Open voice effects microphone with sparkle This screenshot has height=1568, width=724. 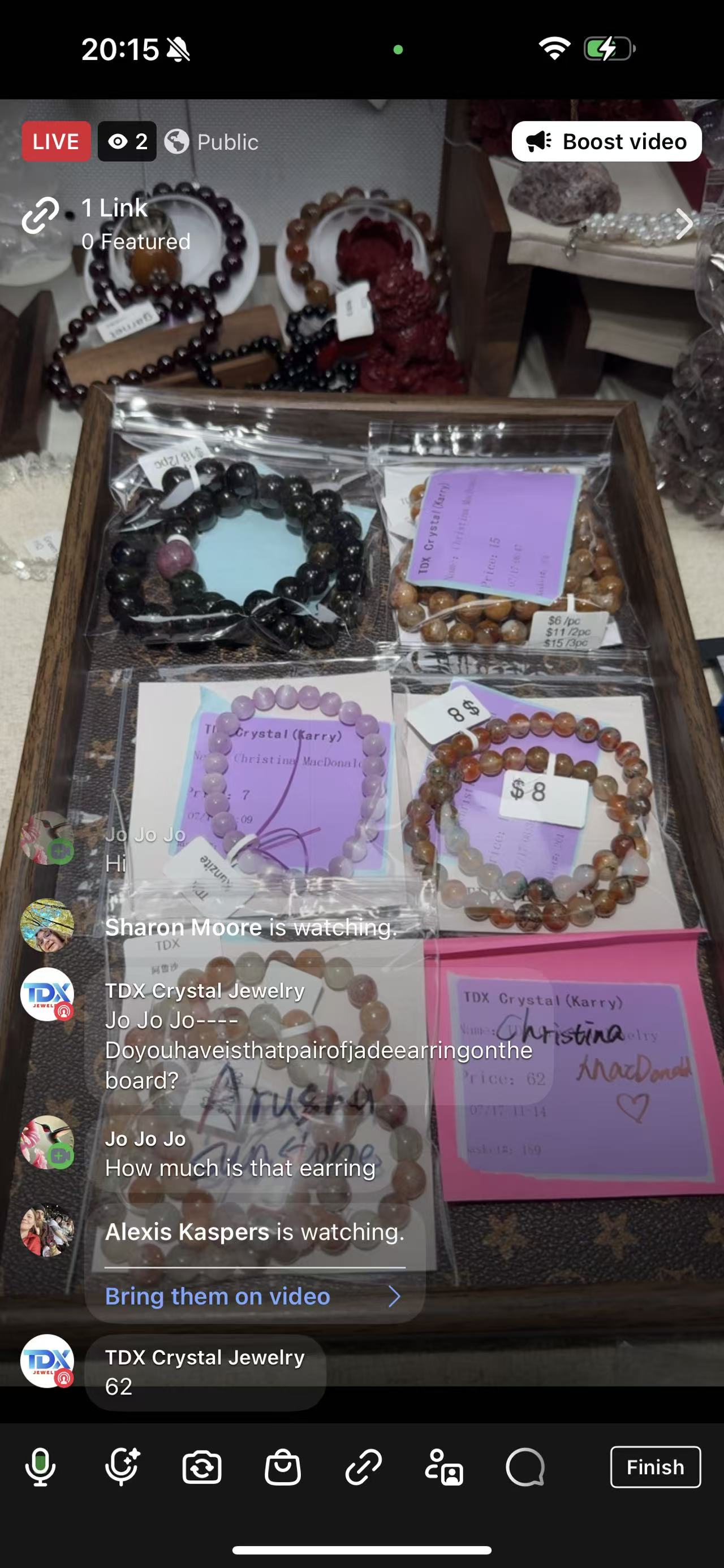[122, 1467]
